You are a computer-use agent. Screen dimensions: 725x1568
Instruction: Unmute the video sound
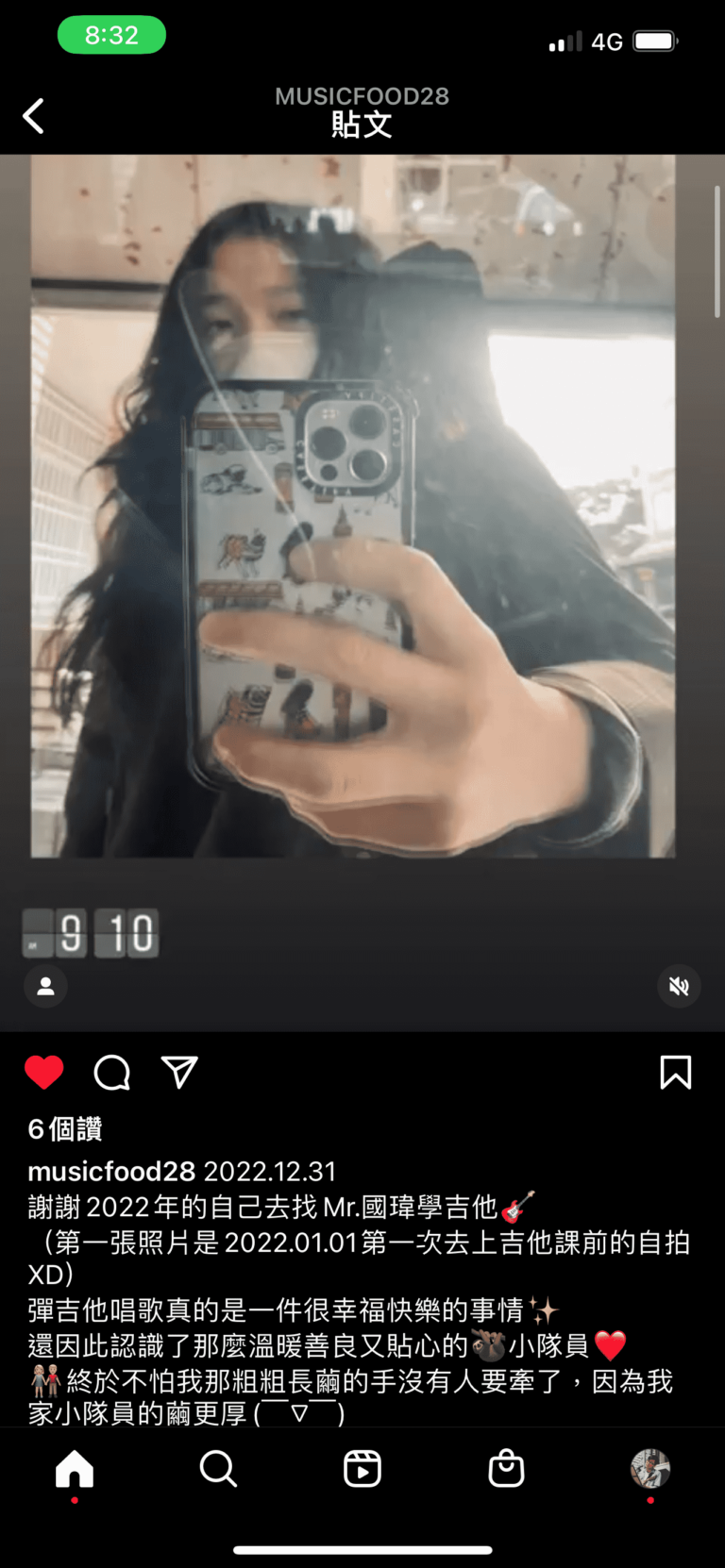click(679, 987)
